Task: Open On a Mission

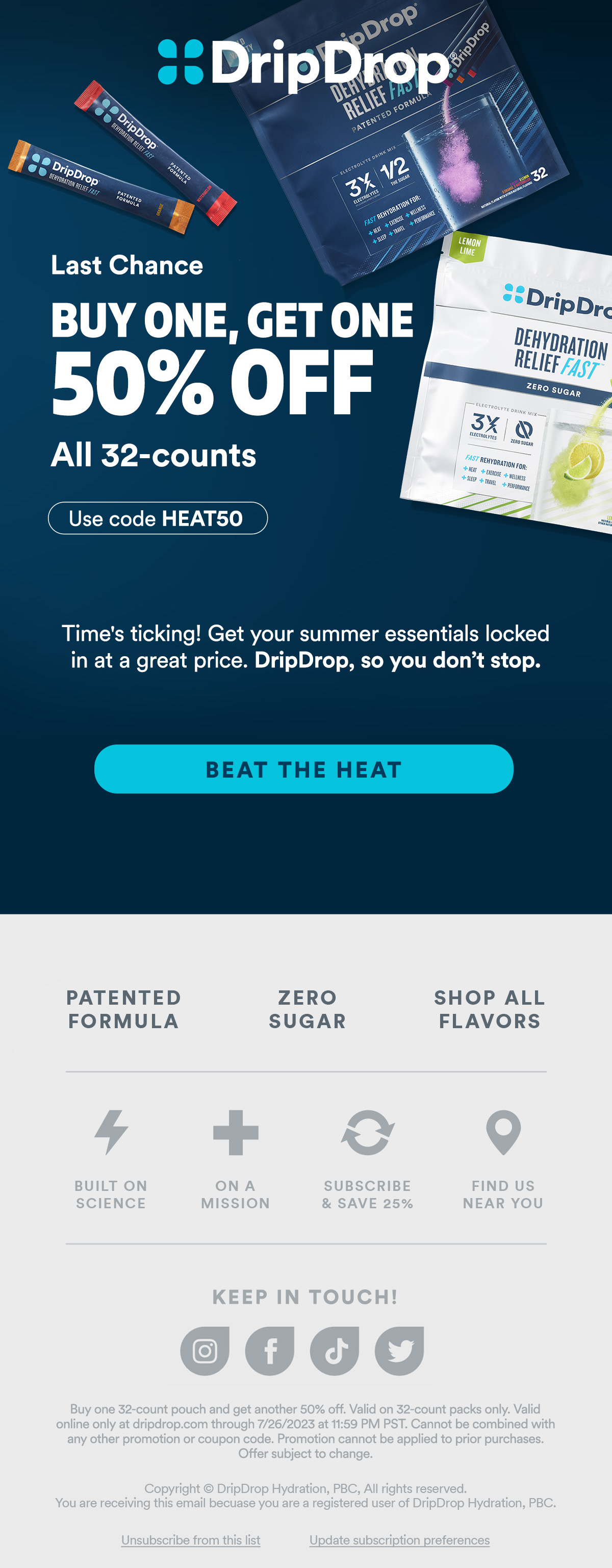Action: (x=236, y=1160)
